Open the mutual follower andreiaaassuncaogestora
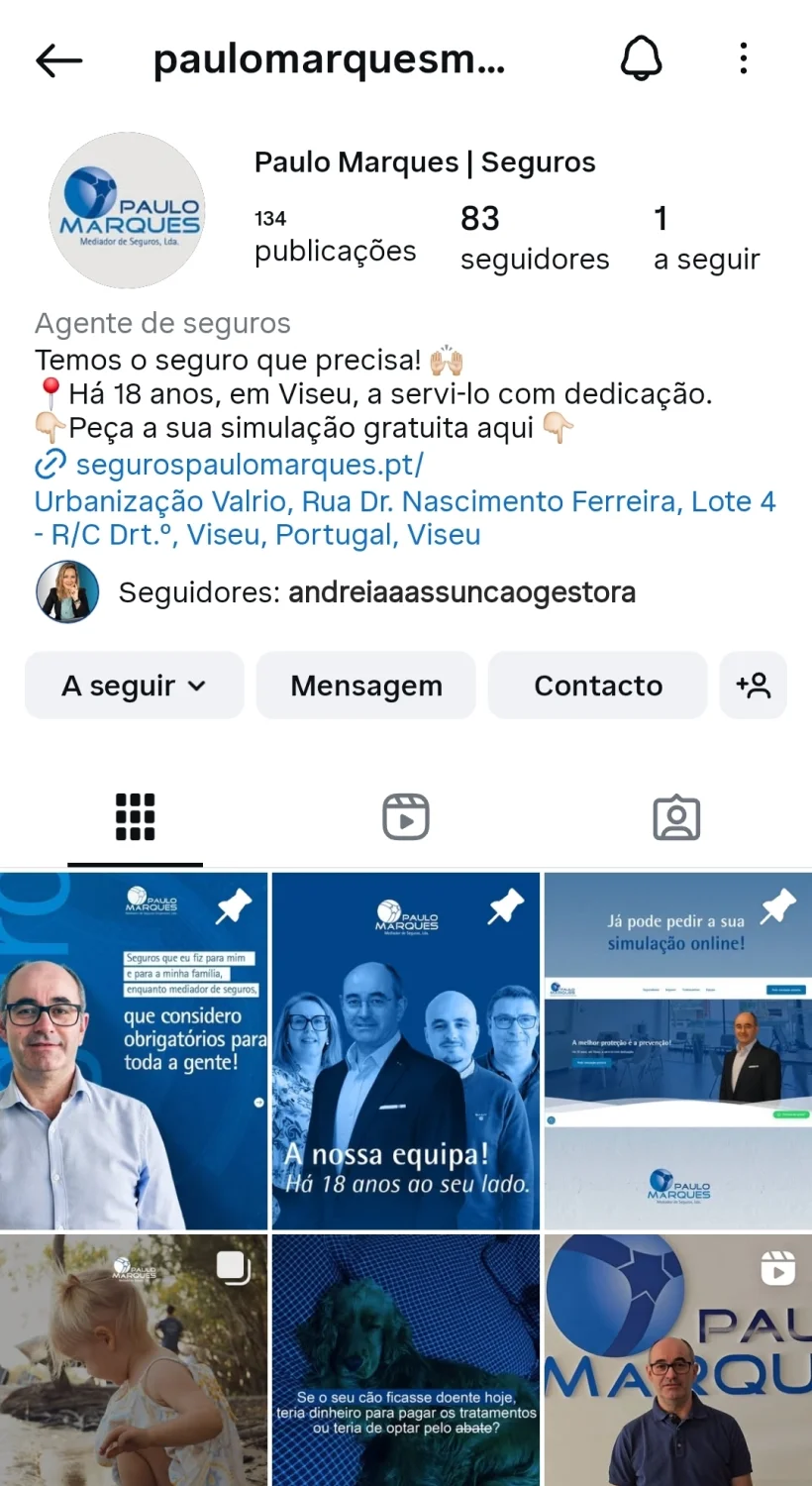Image resolution: width=812 pixels, height=1486 pixels. [461, 592]
